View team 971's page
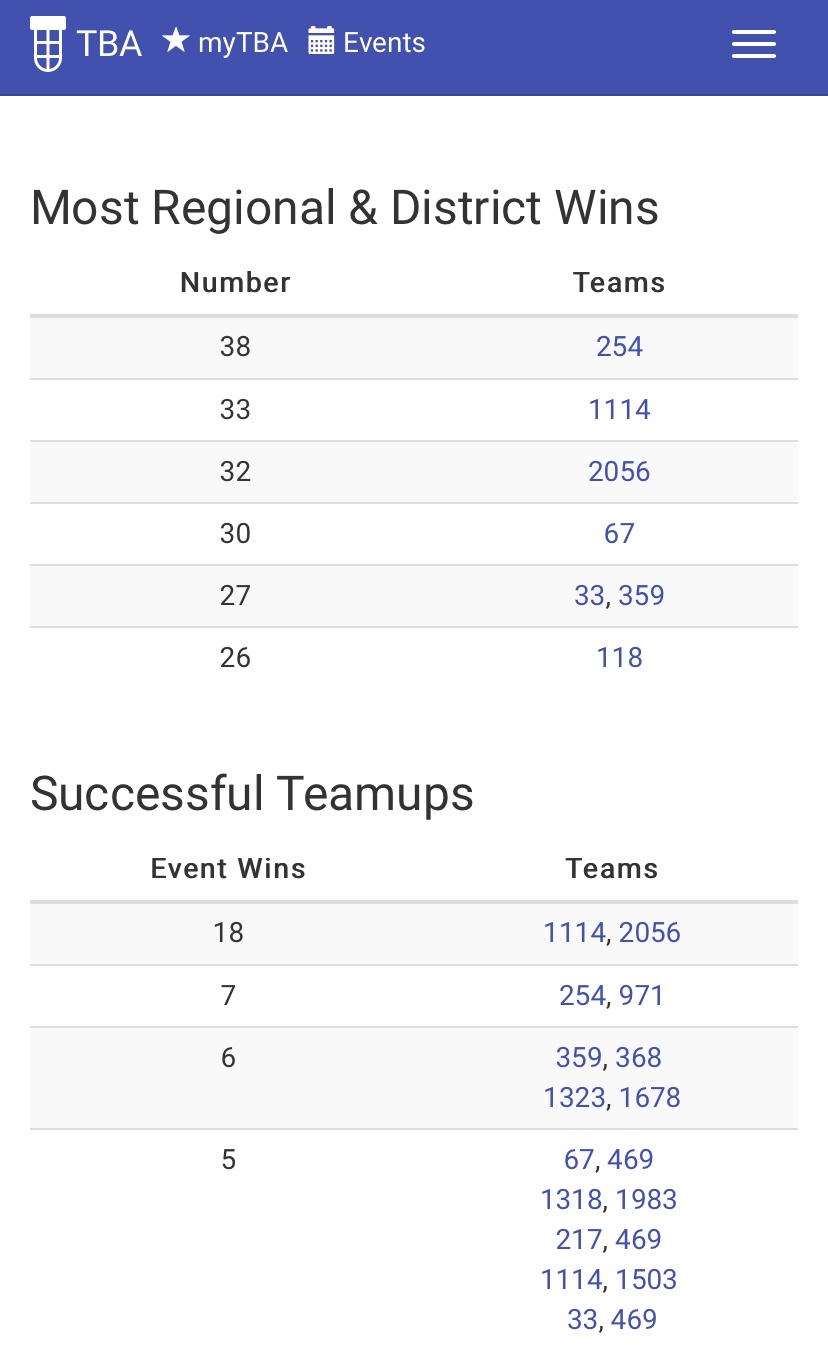The image size is (828, 1357). click(x=641, y=995)
